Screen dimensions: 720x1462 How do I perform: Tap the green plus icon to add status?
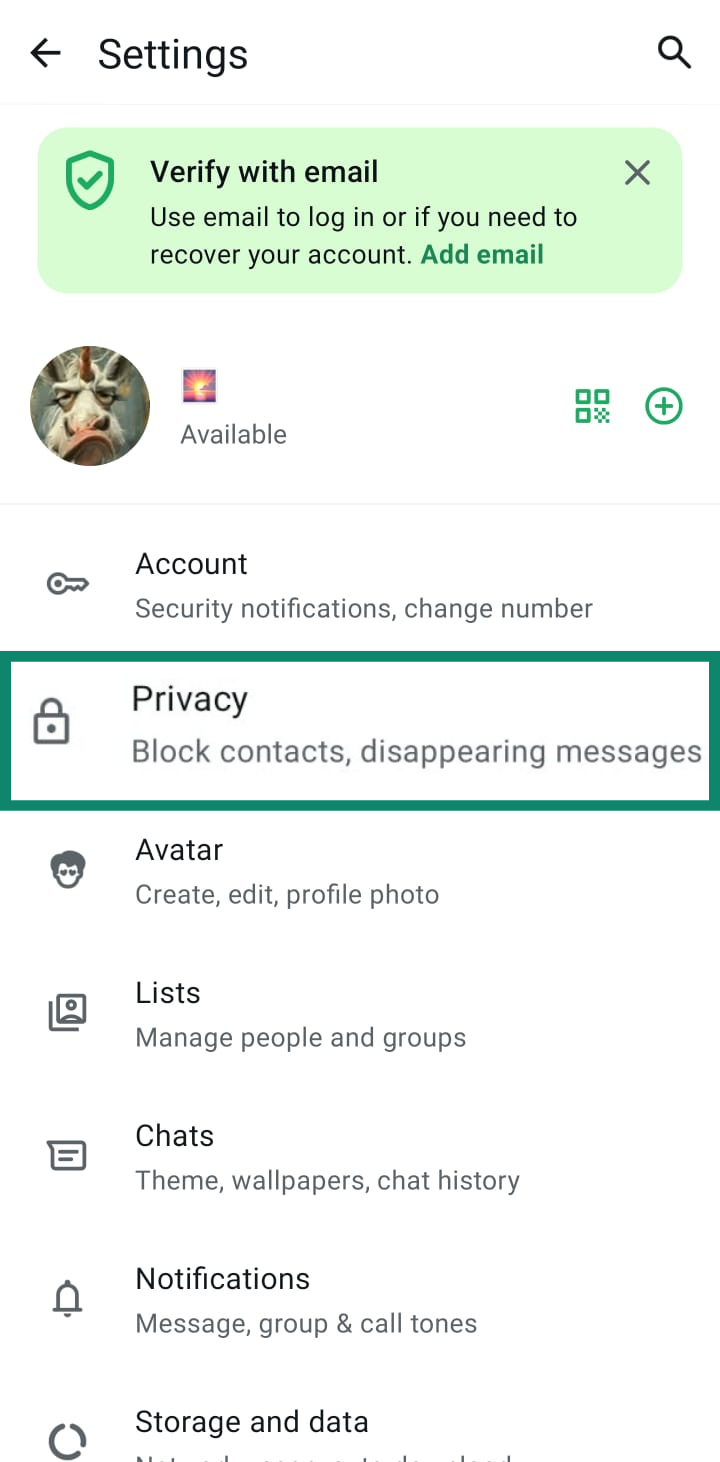[663, 406]
